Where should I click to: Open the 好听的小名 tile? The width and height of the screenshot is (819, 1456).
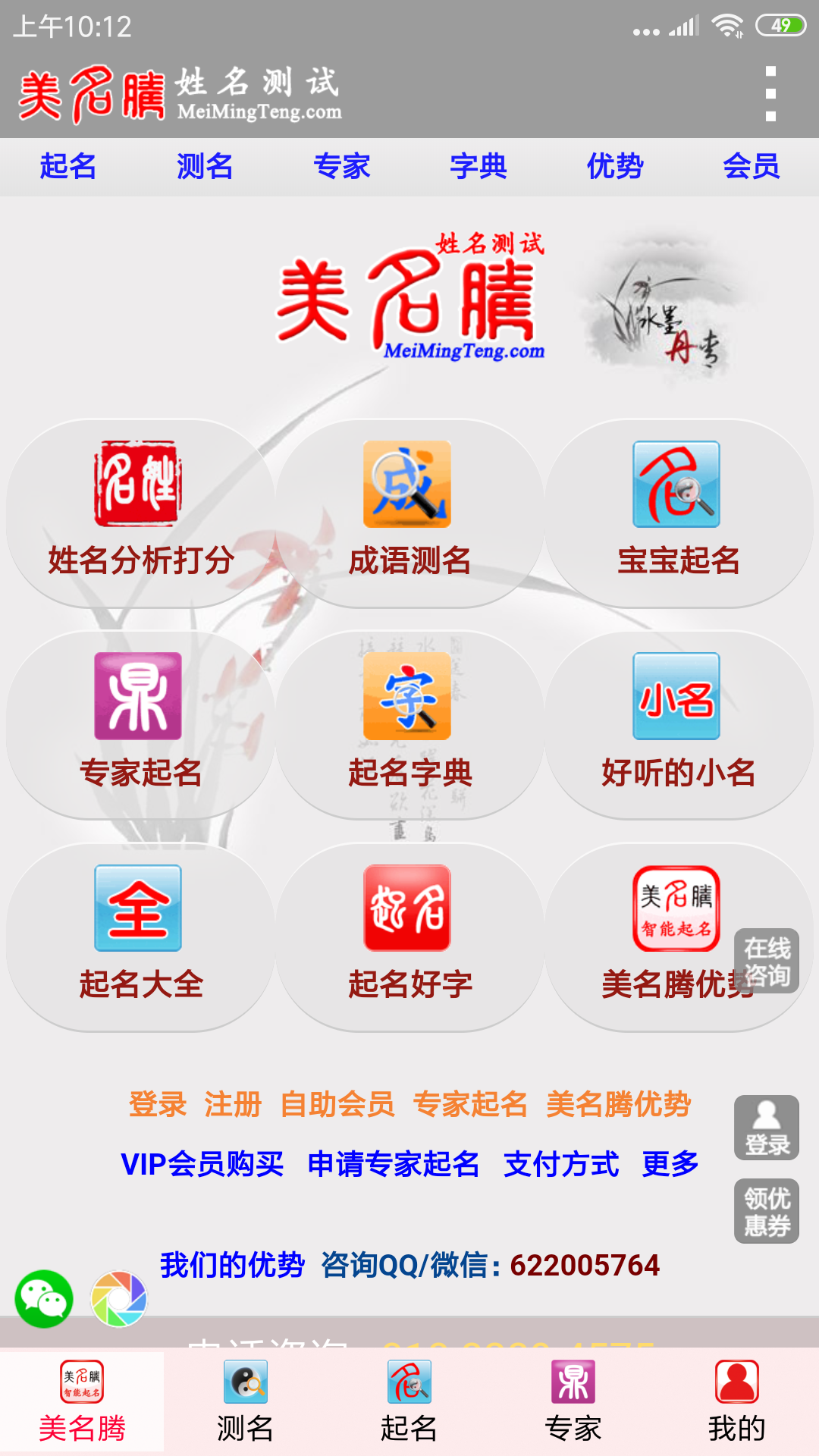pos(678,725)
